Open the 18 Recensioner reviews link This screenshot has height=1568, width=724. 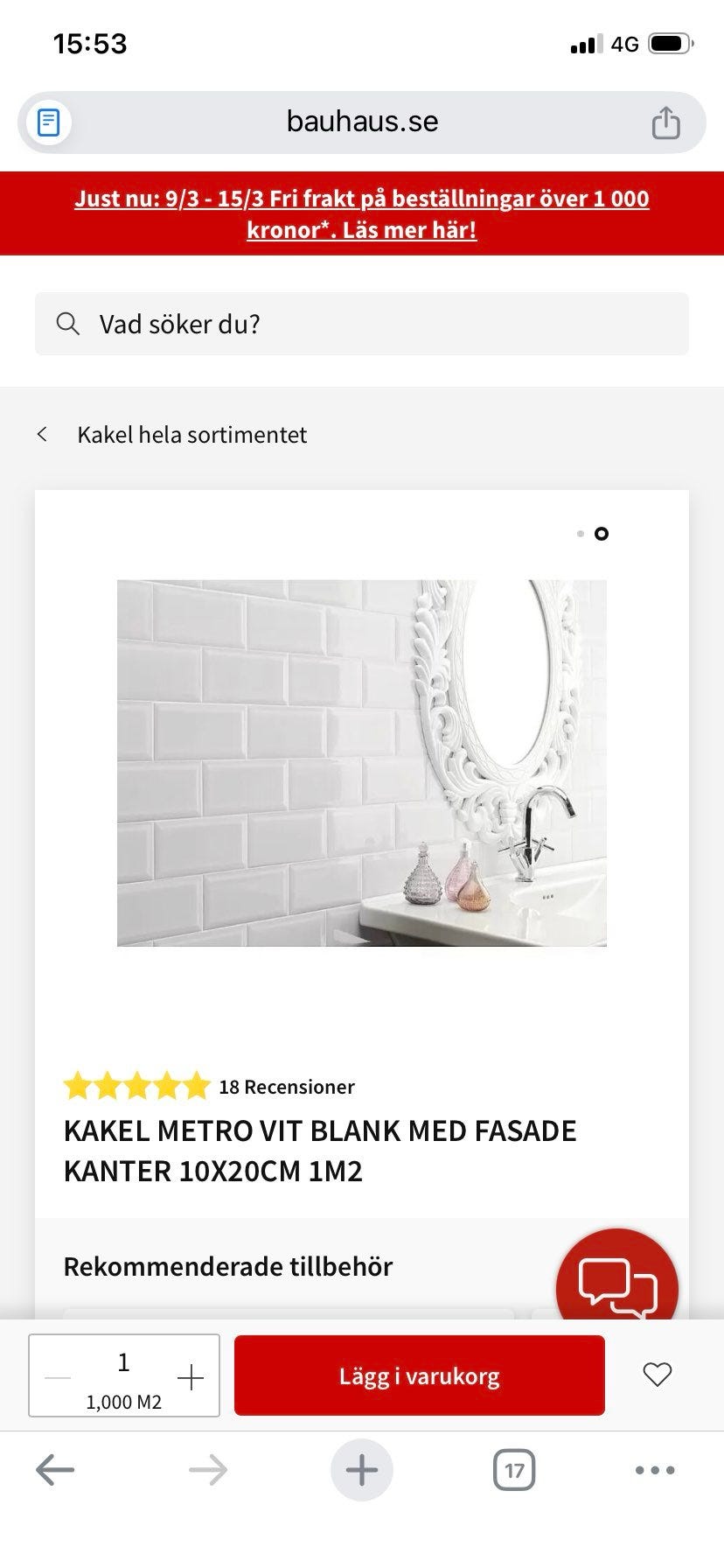pos(287,1087)
